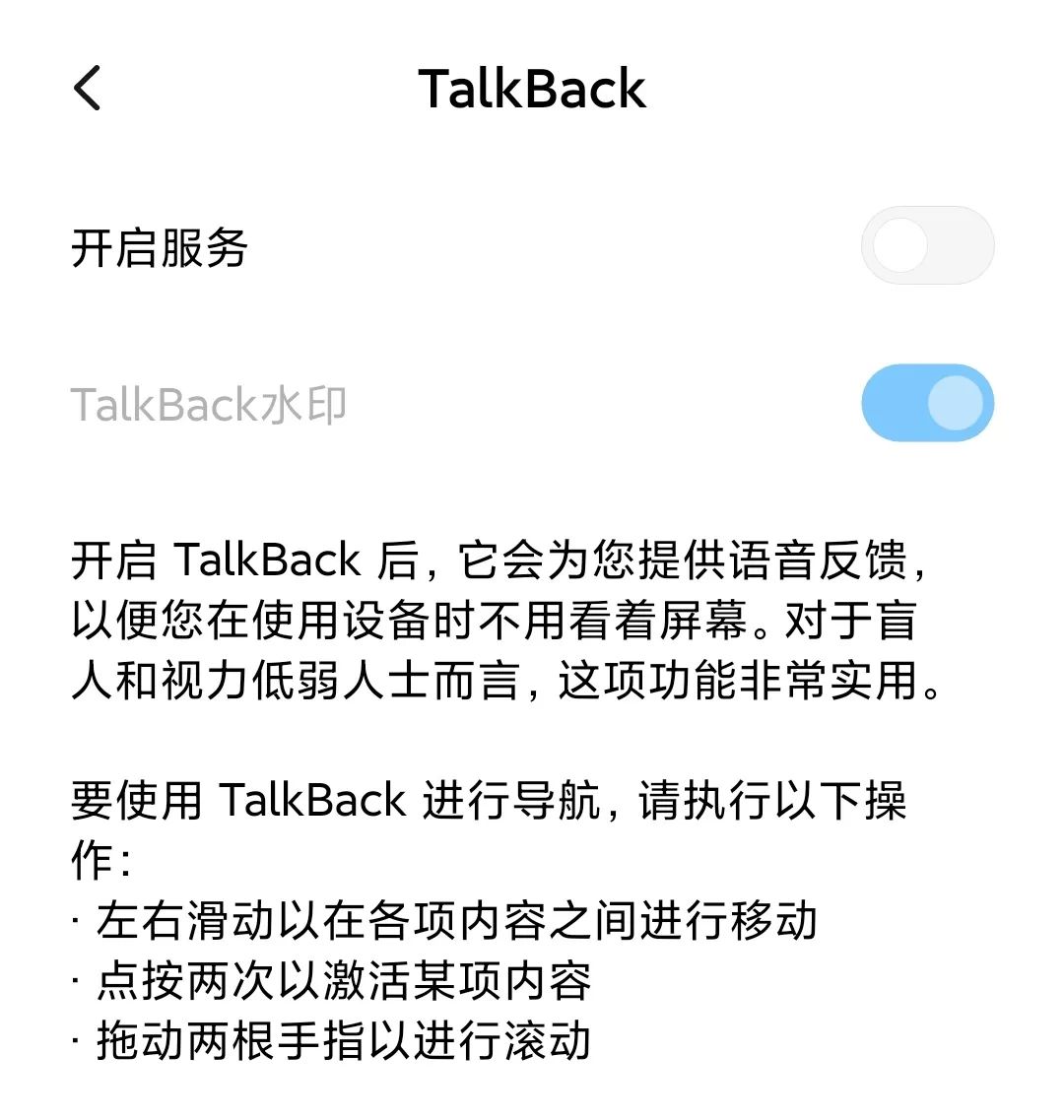Toggle the TalkBack水印 switch

coord(927,404)
